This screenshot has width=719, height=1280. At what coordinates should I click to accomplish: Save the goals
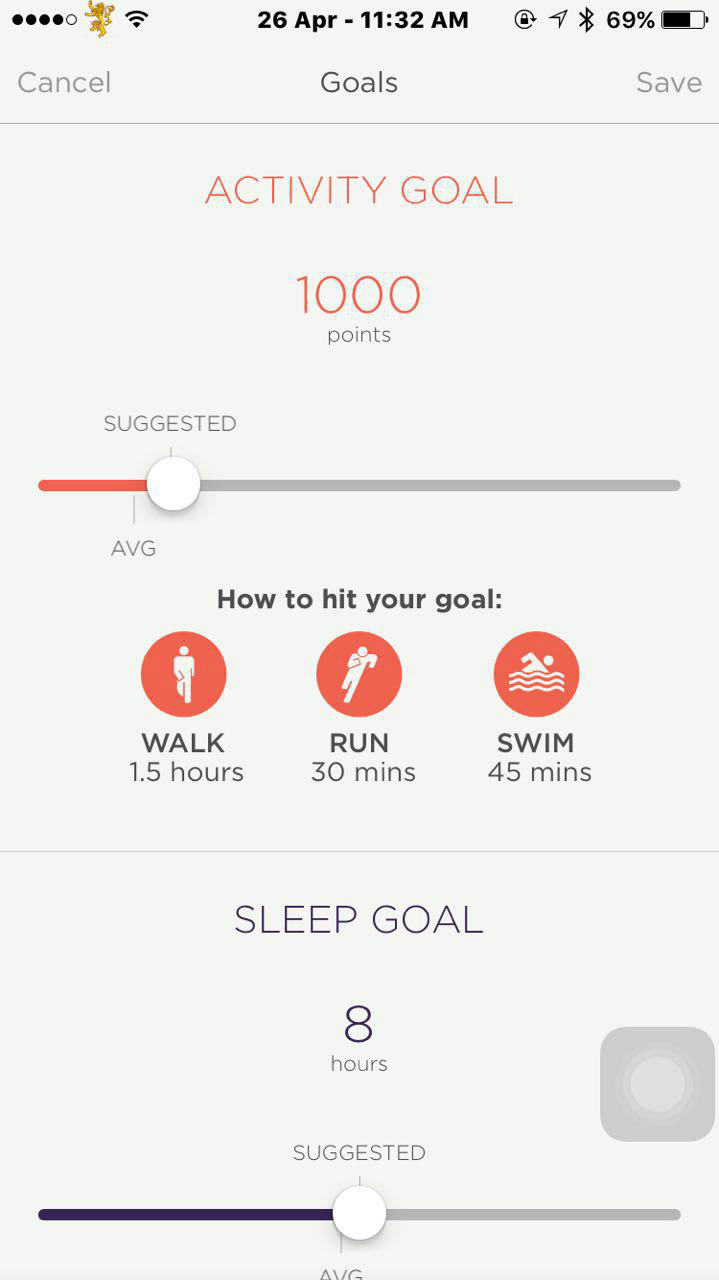(668, 82)
